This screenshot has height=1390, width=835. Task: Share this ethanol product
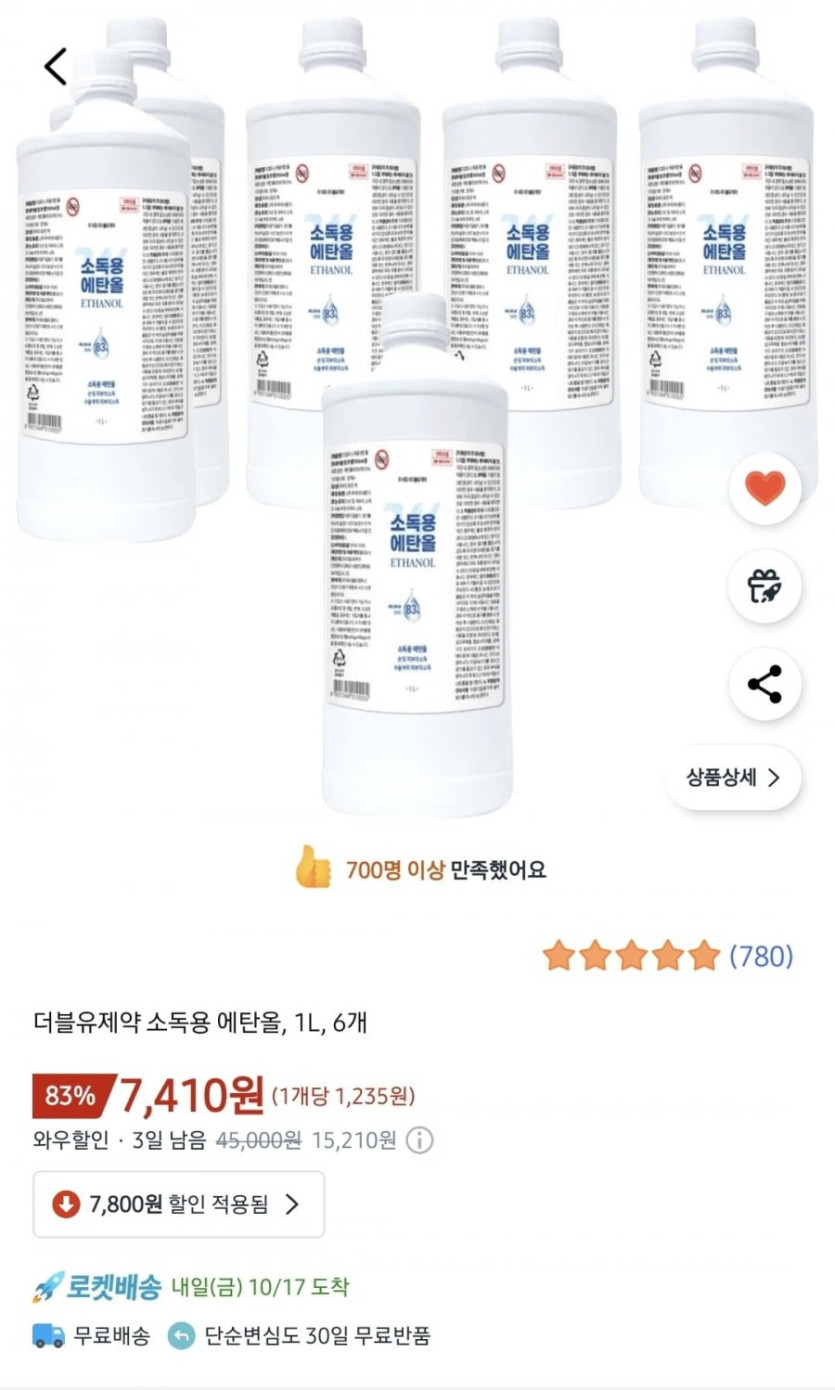click(x=765, y=685)
